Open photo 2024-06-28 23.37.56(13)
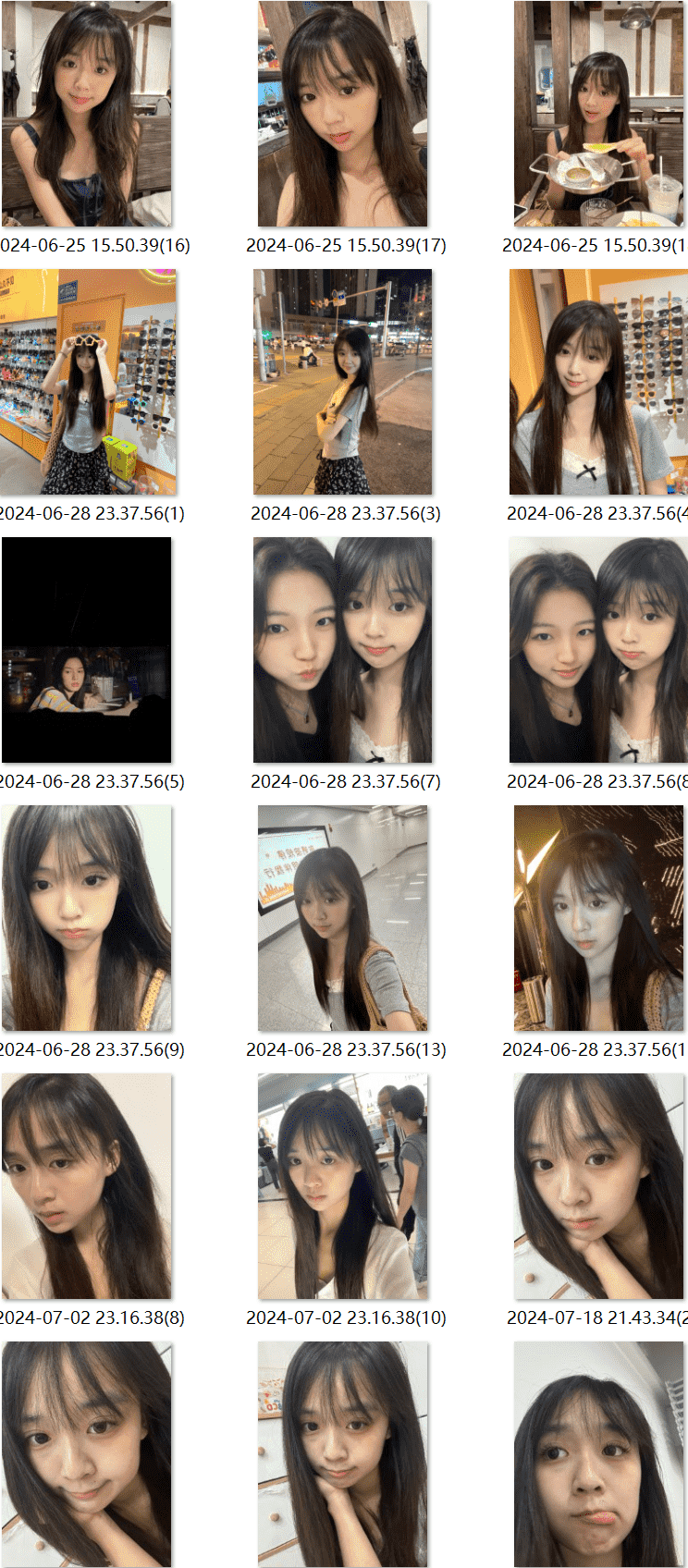The width and height of the screenshot is (688, 1568). [x=342, y=918]
